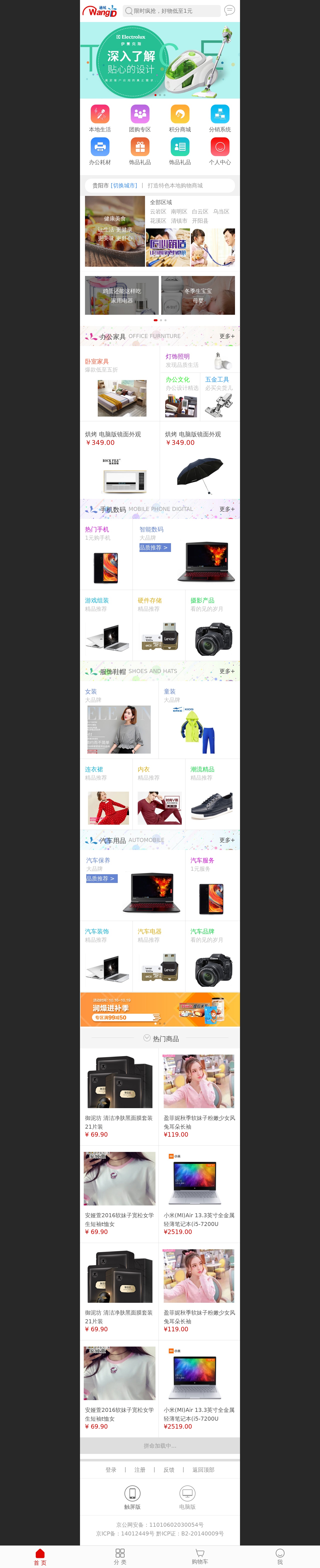Viewport: 320px width, 1568px height.
Task: Open the message chat icon
Action: click(x=229, y=10)
